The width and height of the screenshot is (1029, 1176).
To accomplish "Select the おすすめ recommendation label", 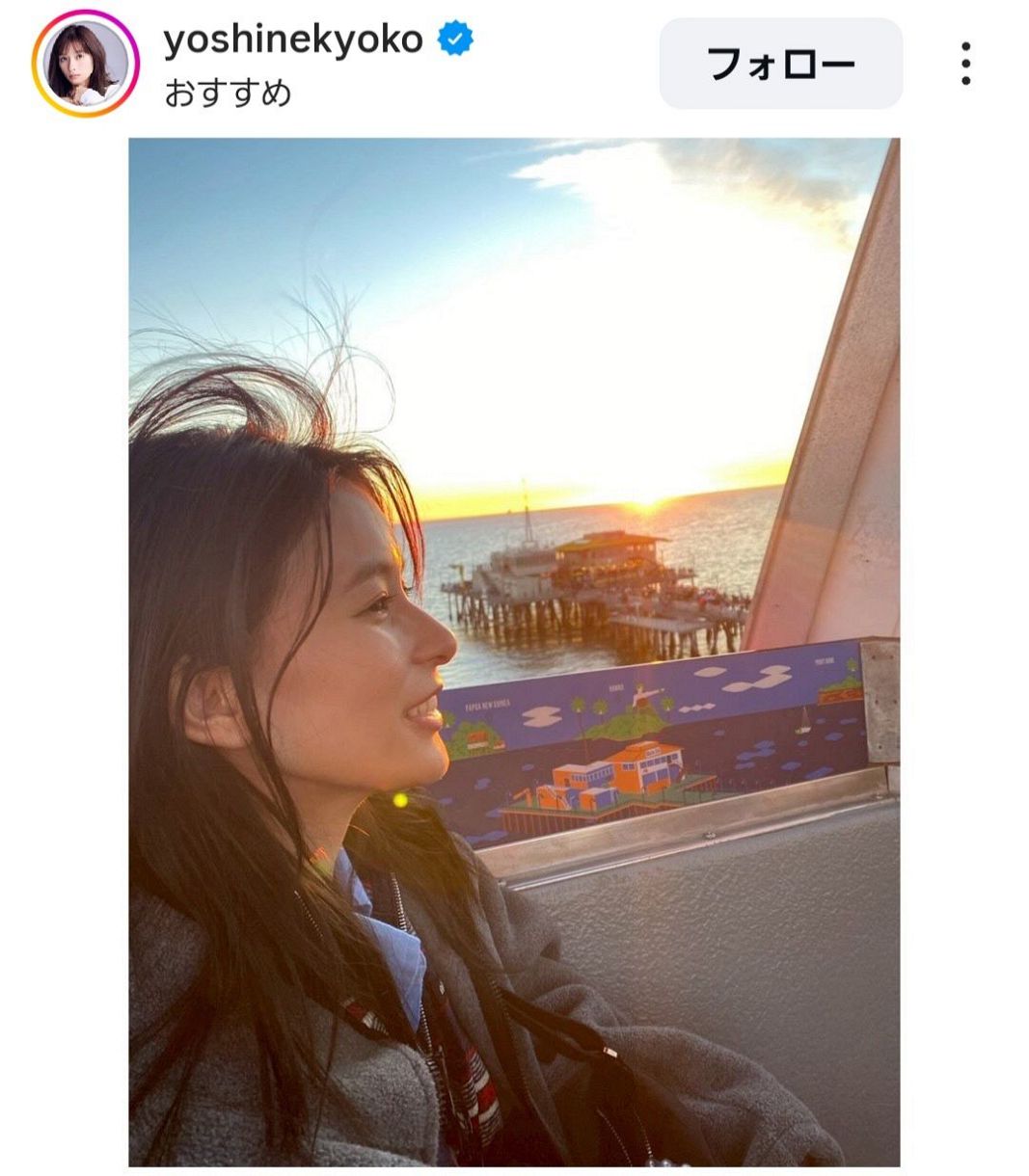I will coord(229,93).
